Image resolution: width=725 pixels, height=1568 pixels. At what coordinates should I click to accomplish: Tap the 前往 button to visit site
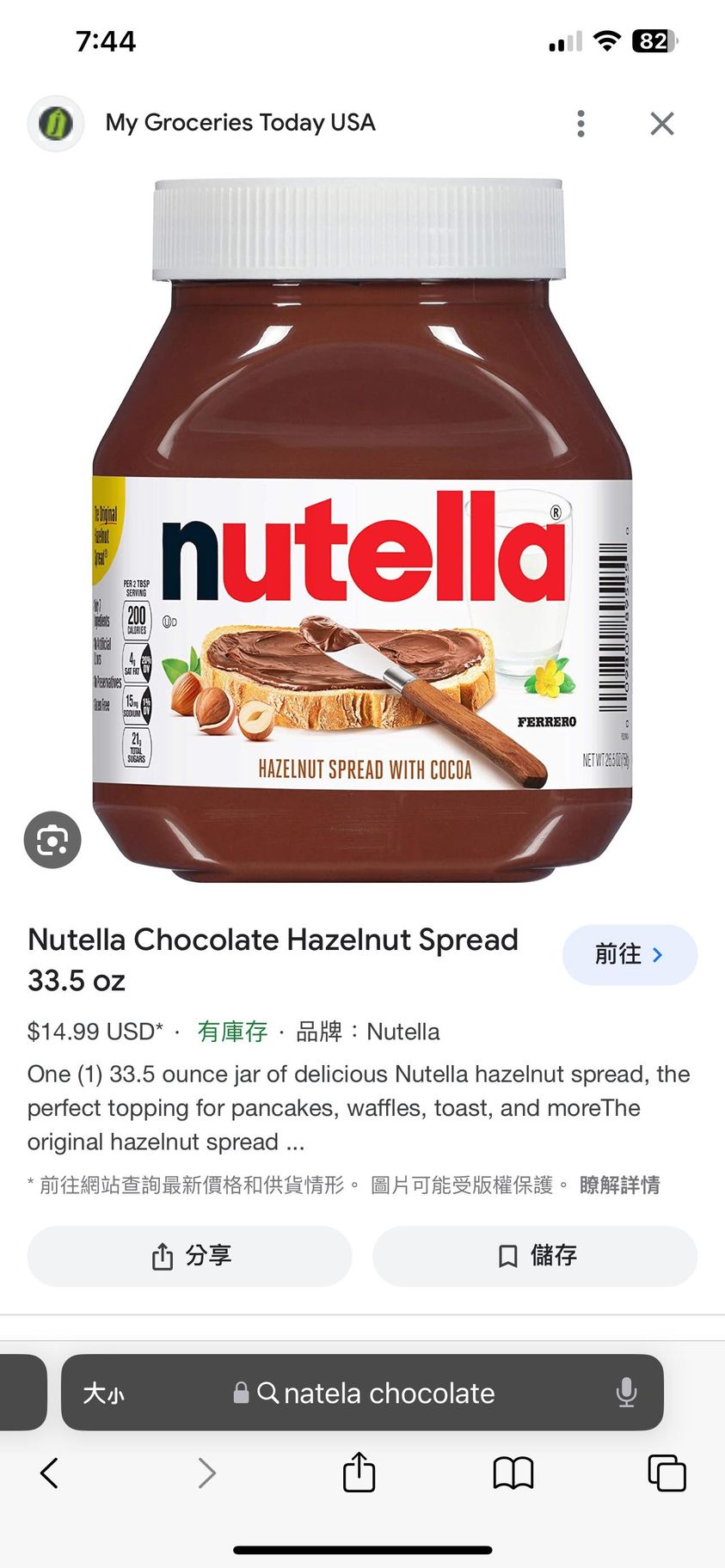click(x=630, y=955)
